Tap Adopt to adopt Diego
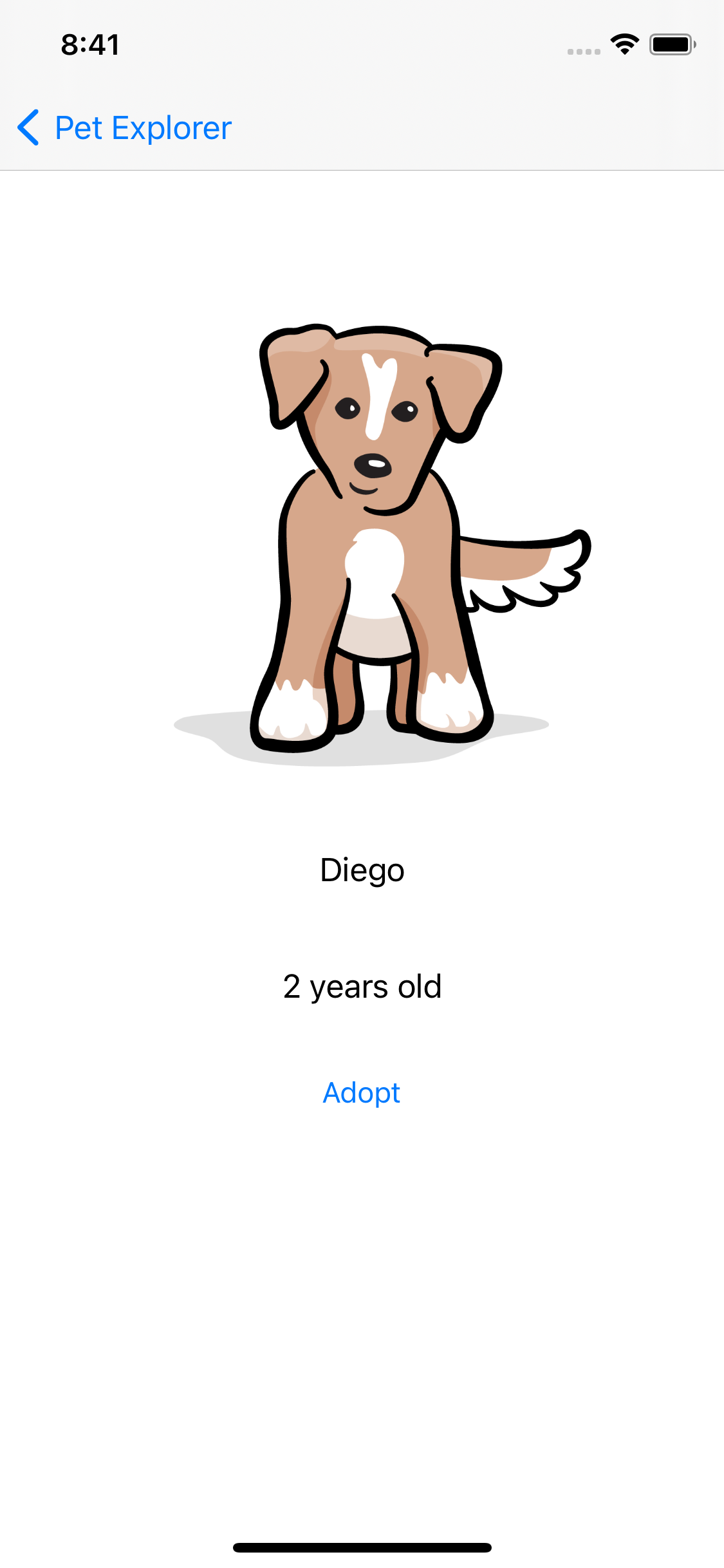The image size is (724, 1568). pos(362,1093)
